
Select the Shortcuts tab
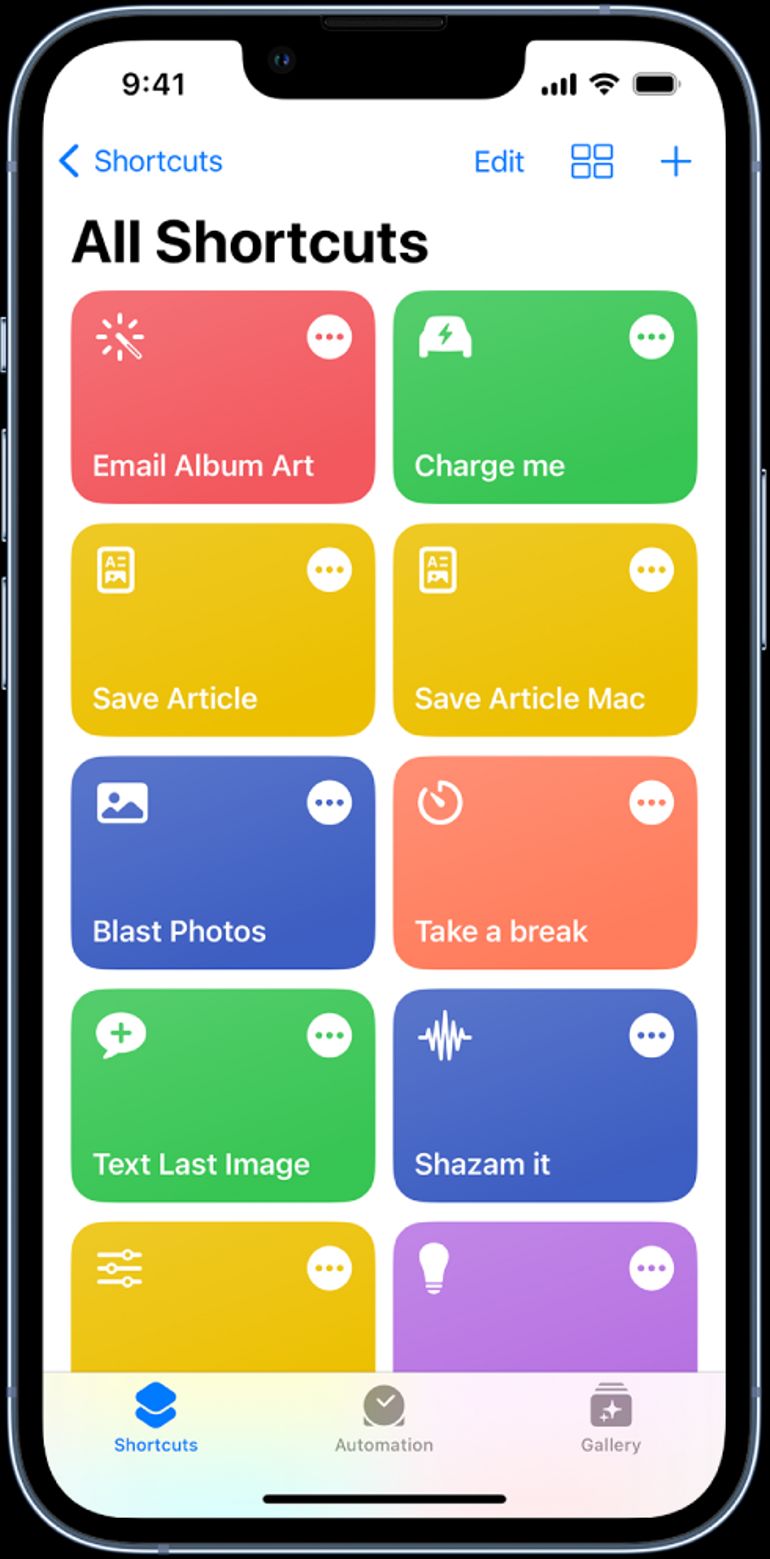pyautogui.click(x=156, y=1420)
